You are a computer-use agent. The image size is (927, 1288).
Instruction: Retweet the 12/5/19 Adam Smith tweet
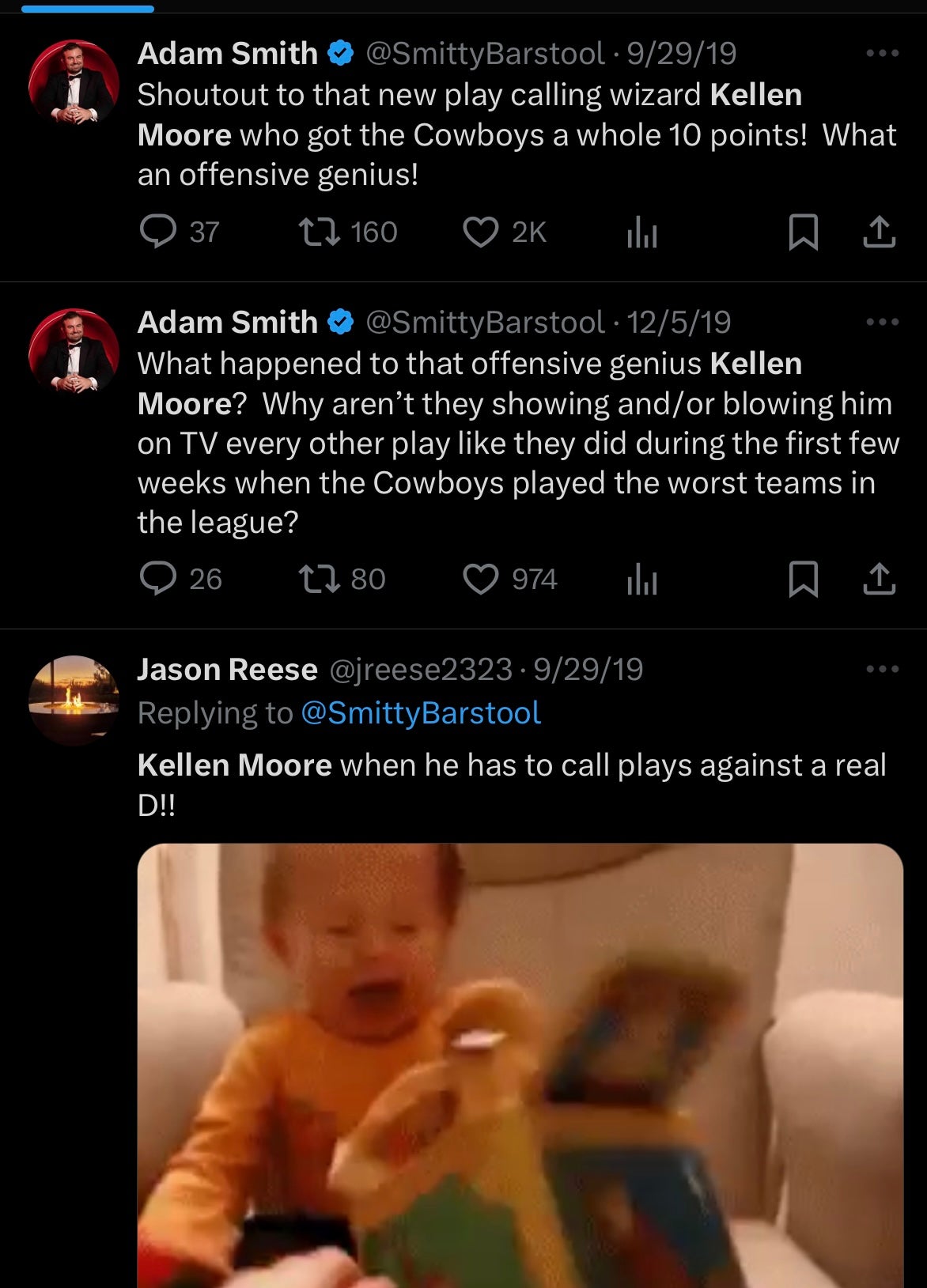click(x=320, y=579)
